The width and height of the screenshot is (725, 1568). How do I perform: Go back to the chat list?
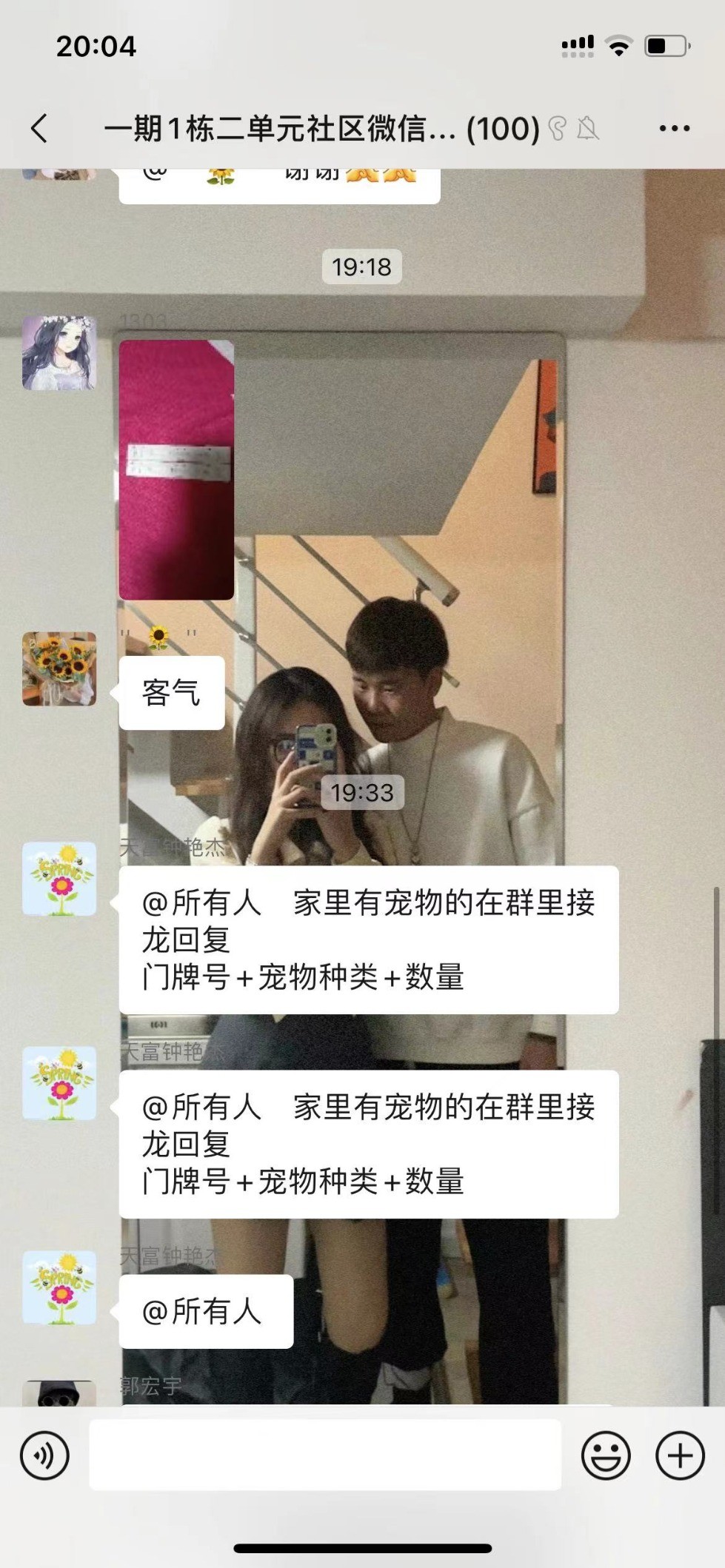coord(40,128)
